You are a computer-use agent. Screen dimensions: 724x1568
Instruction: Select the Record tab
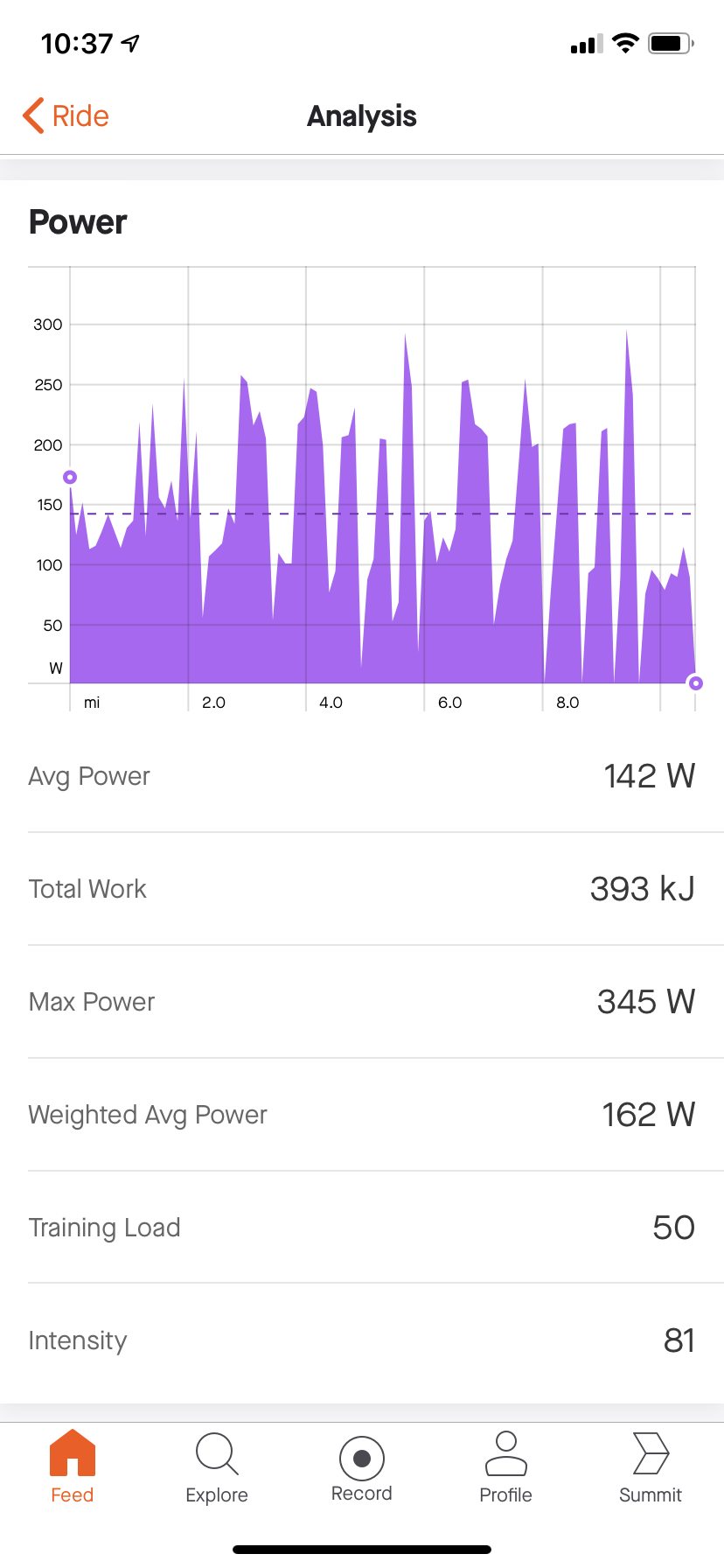pyautogui.click(x=362, y=1466)
